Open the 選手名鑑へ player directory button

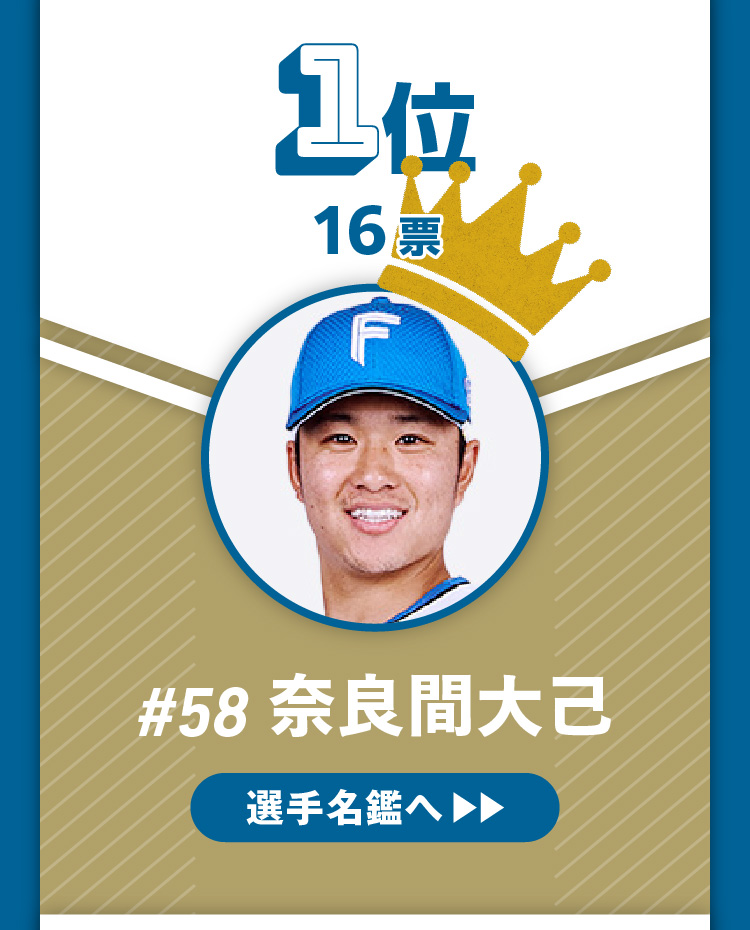point(374,807)
